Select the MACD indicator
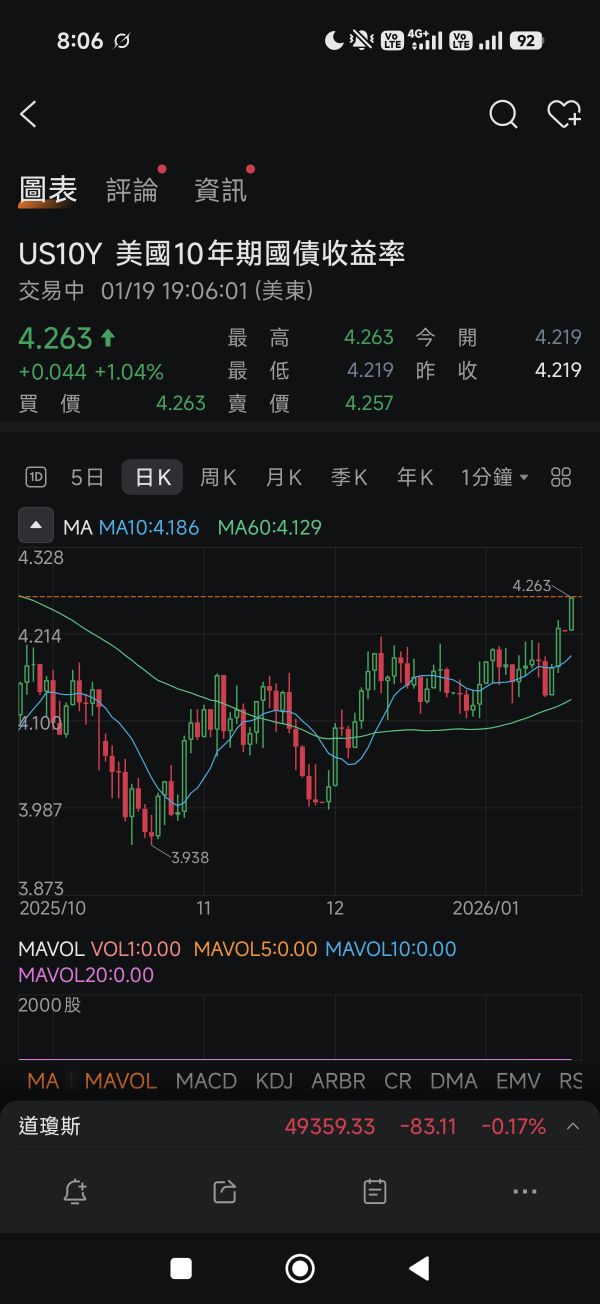The width and height of the screenshot is (600, 1304). point(206,1081)
